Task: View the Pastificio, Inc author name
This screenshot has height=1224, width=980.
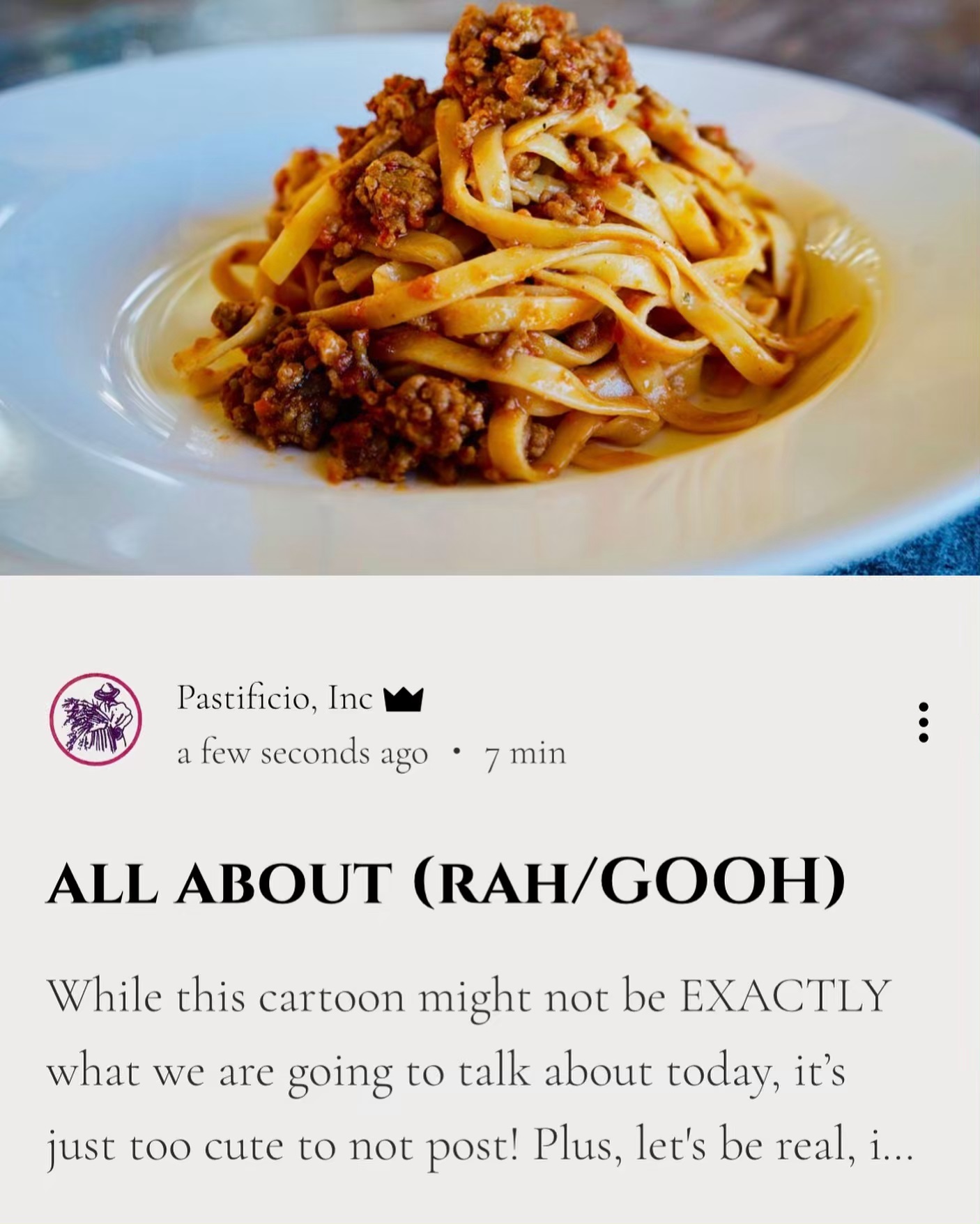Action: (275, 698)
